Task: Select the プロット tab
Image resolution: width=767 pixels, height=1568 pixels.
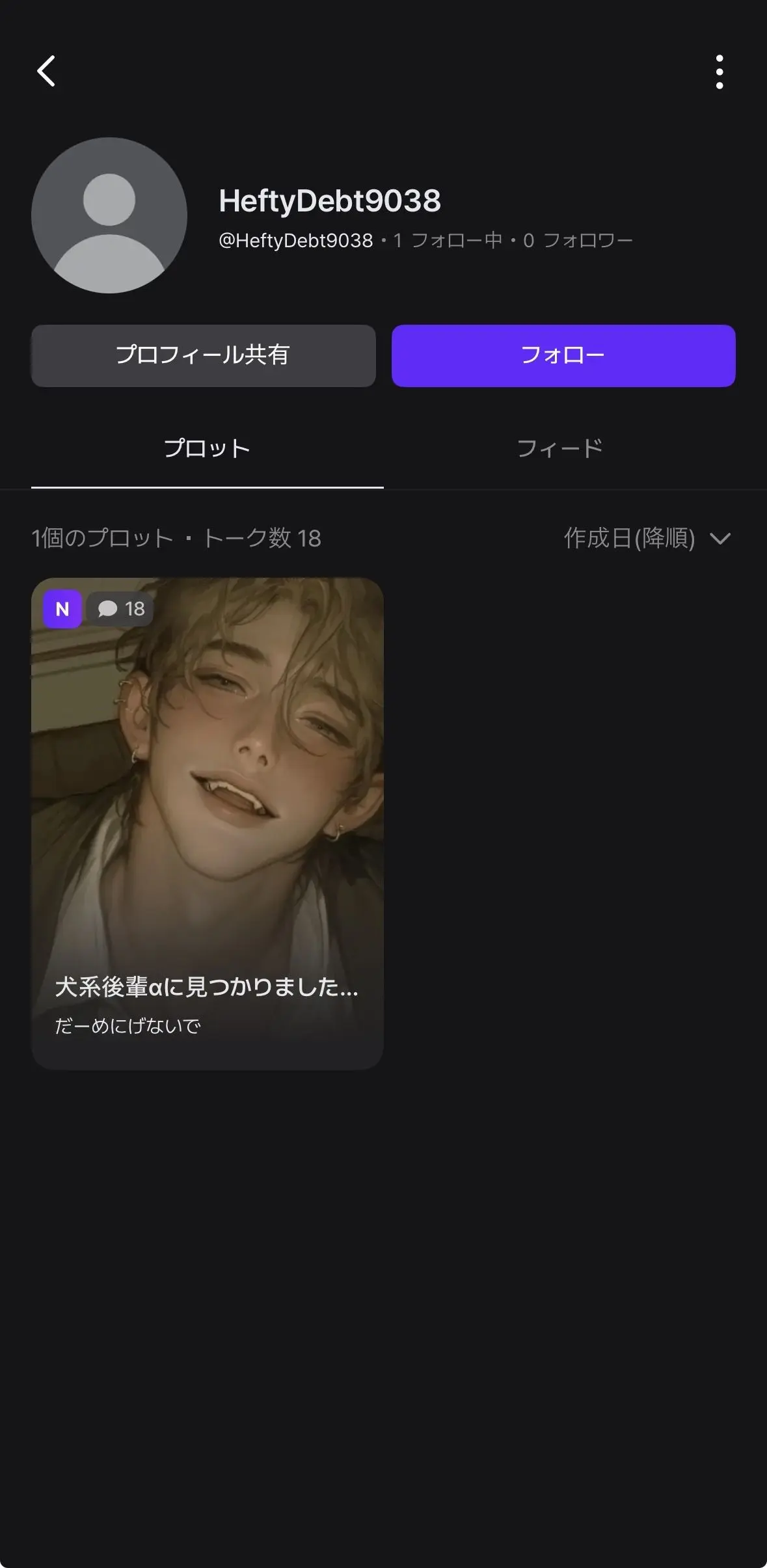Action: click(208, 448)
